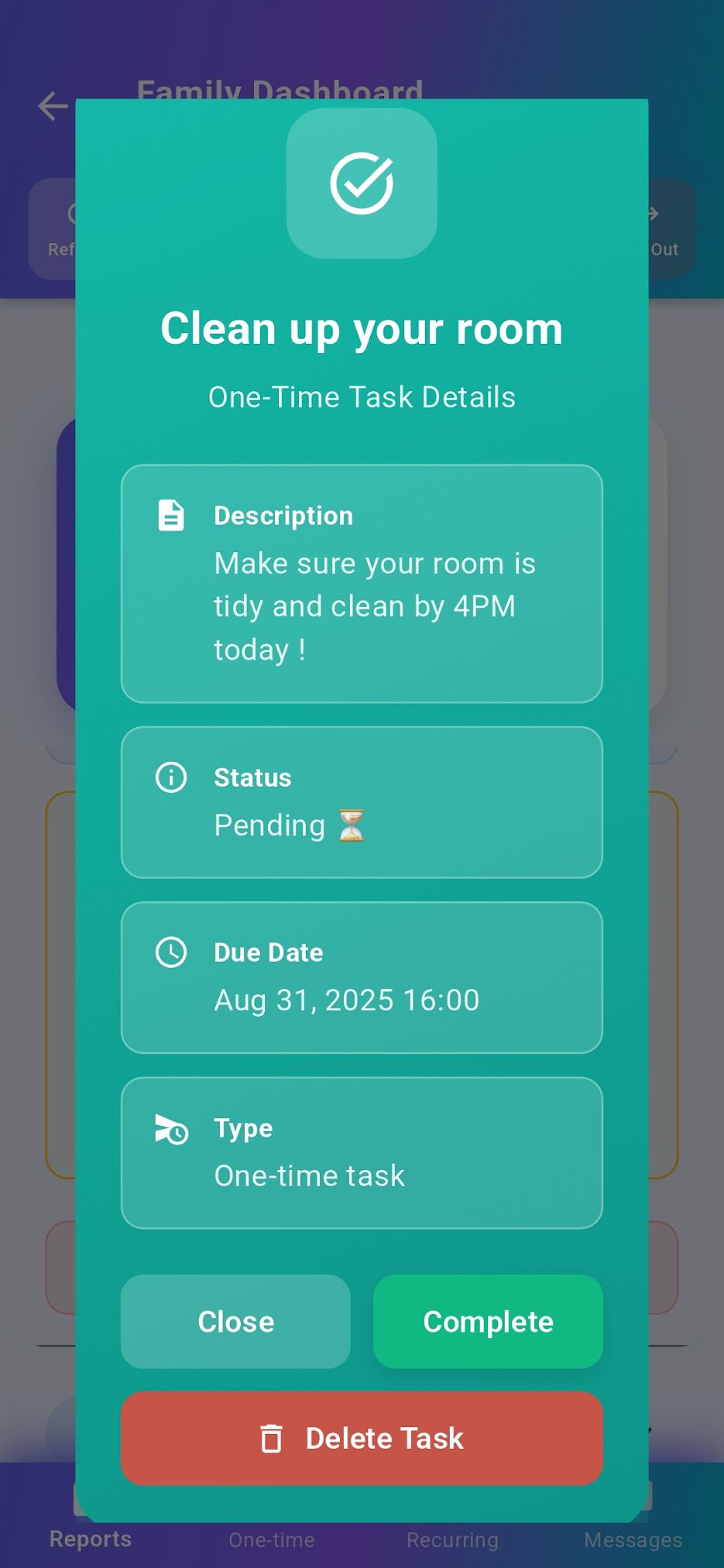This screenshot has height=1568, width=724.
Task: Click the clock icon beside Due Date
Action: 170,952
